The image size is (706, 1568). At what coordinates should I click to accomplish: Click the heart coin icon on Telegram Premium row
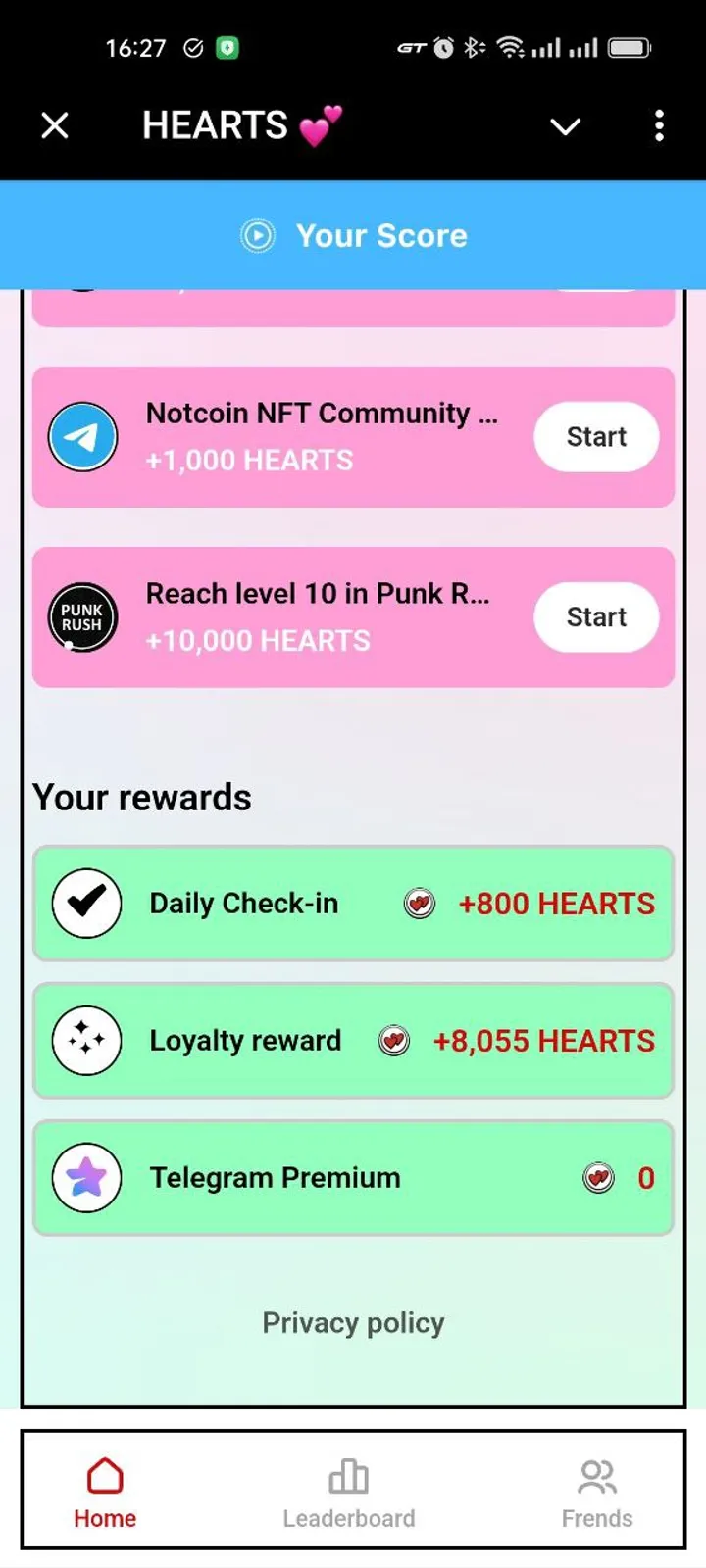[598, 1177]
